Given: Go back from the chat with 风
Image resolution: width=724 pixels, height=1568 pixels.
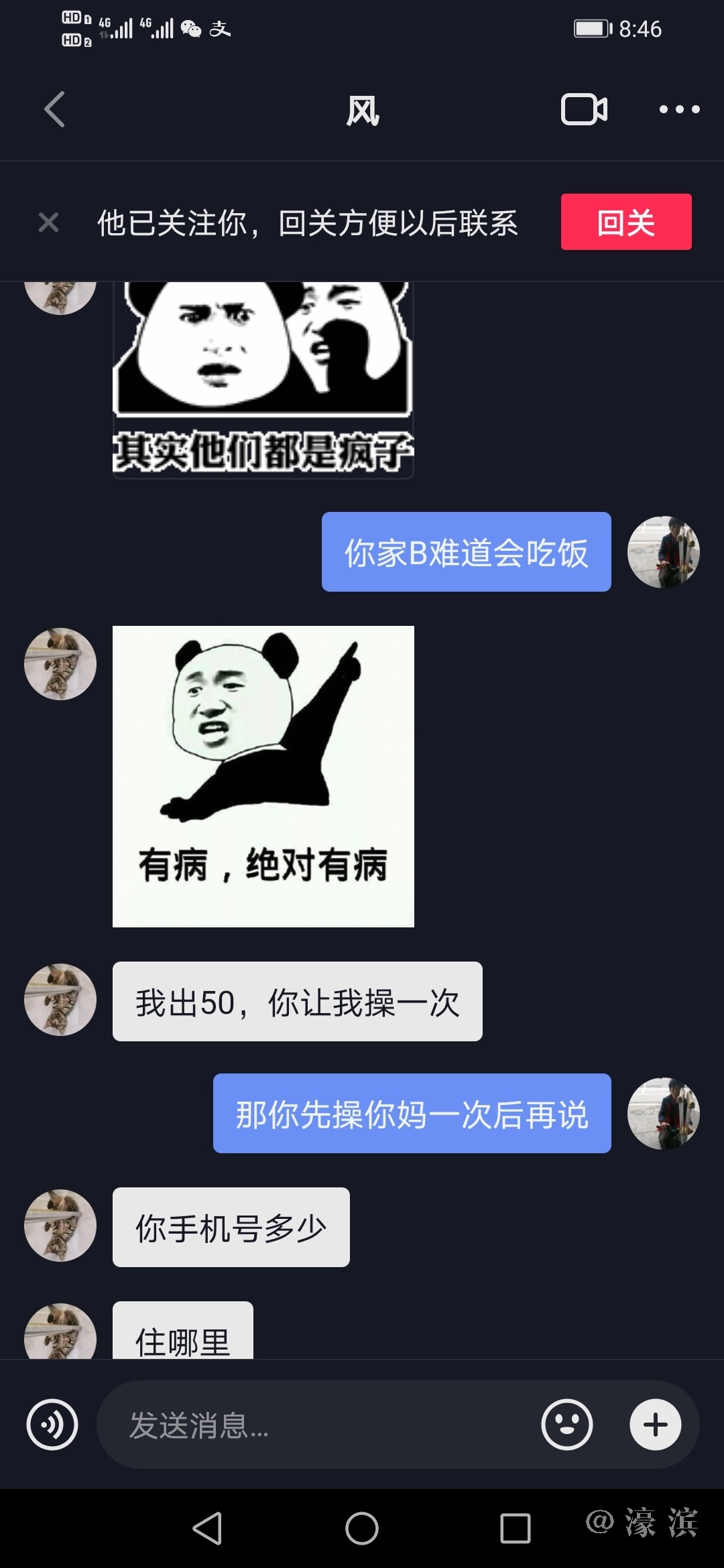Looking at the screenshot, I should click(55, 109).
